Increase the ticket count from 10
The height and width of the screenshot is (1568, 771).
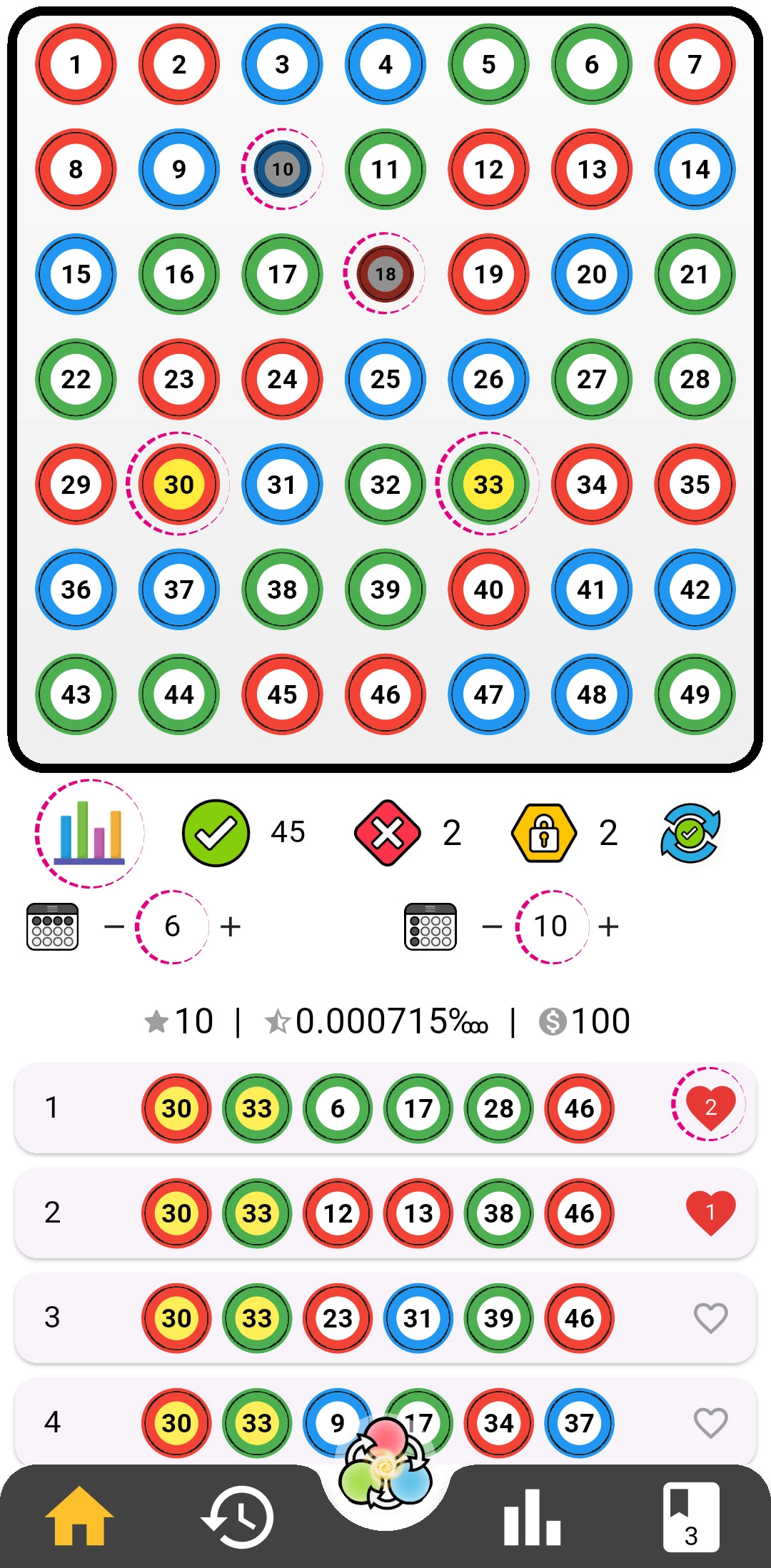click(x=608, y=927)
